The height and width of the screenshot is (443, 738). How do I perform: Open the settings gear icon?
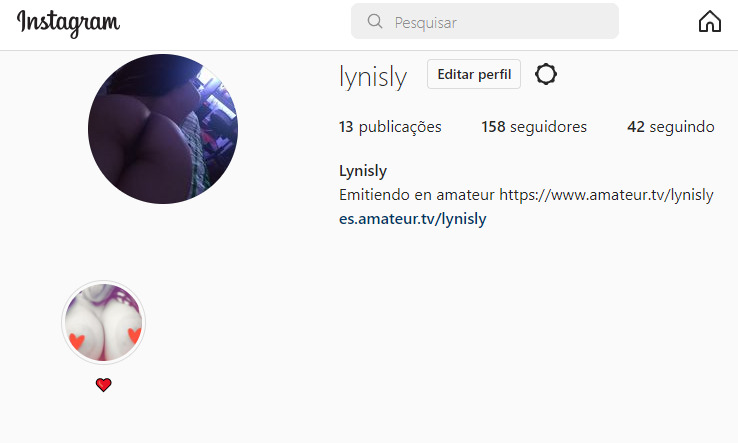tap(546, 74)
